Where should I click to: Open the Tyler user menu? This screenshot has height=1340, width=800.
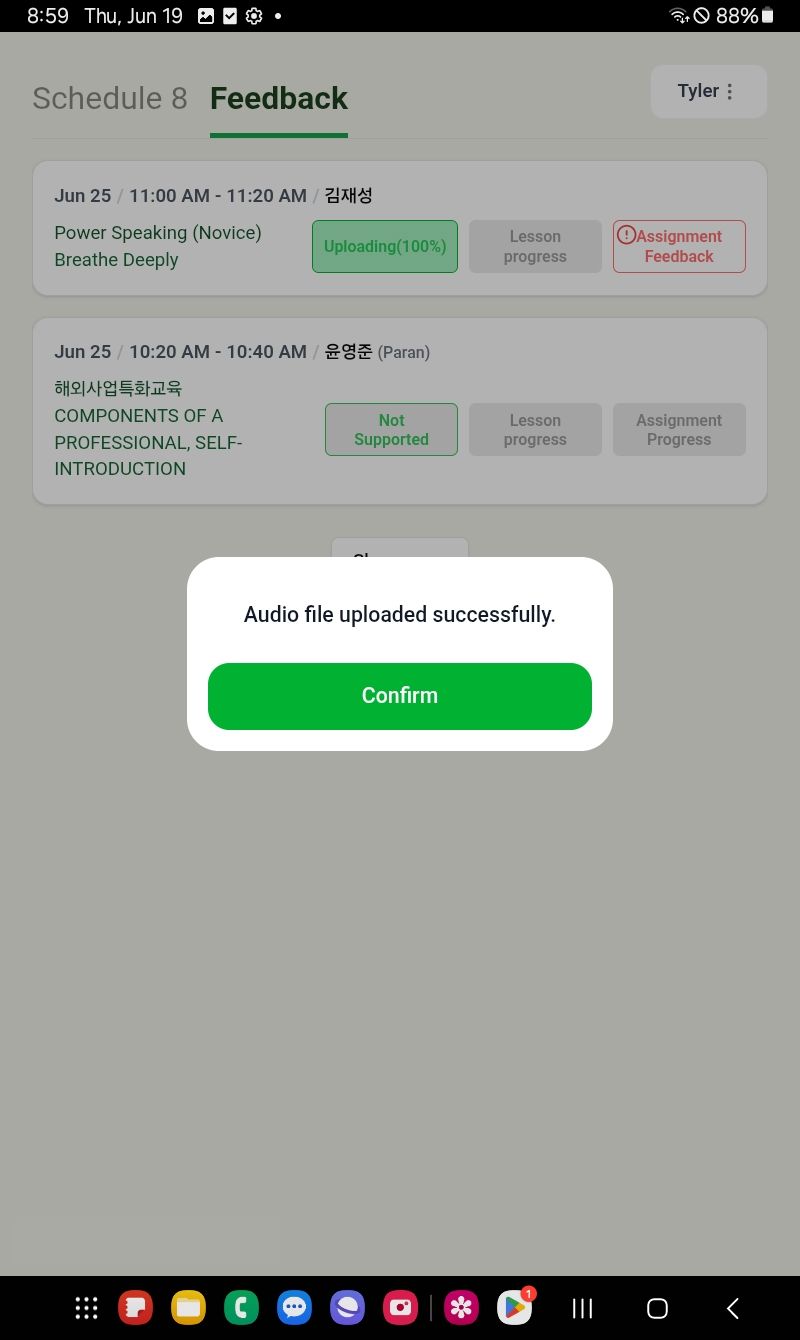click(708, 92)
